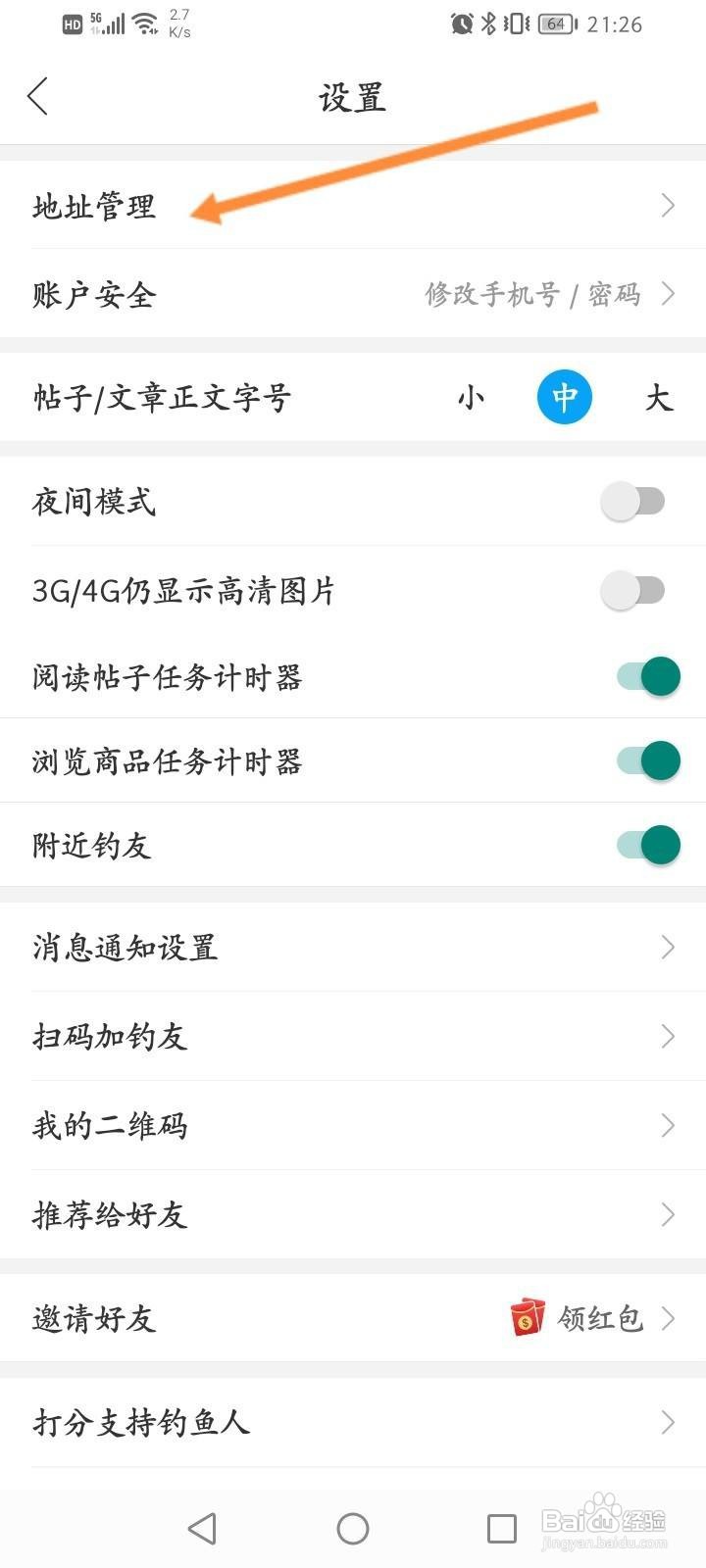Open 消息通知设置
Image resolution: width=706 pixels, height=1568 pixels.
coord(353,948)
